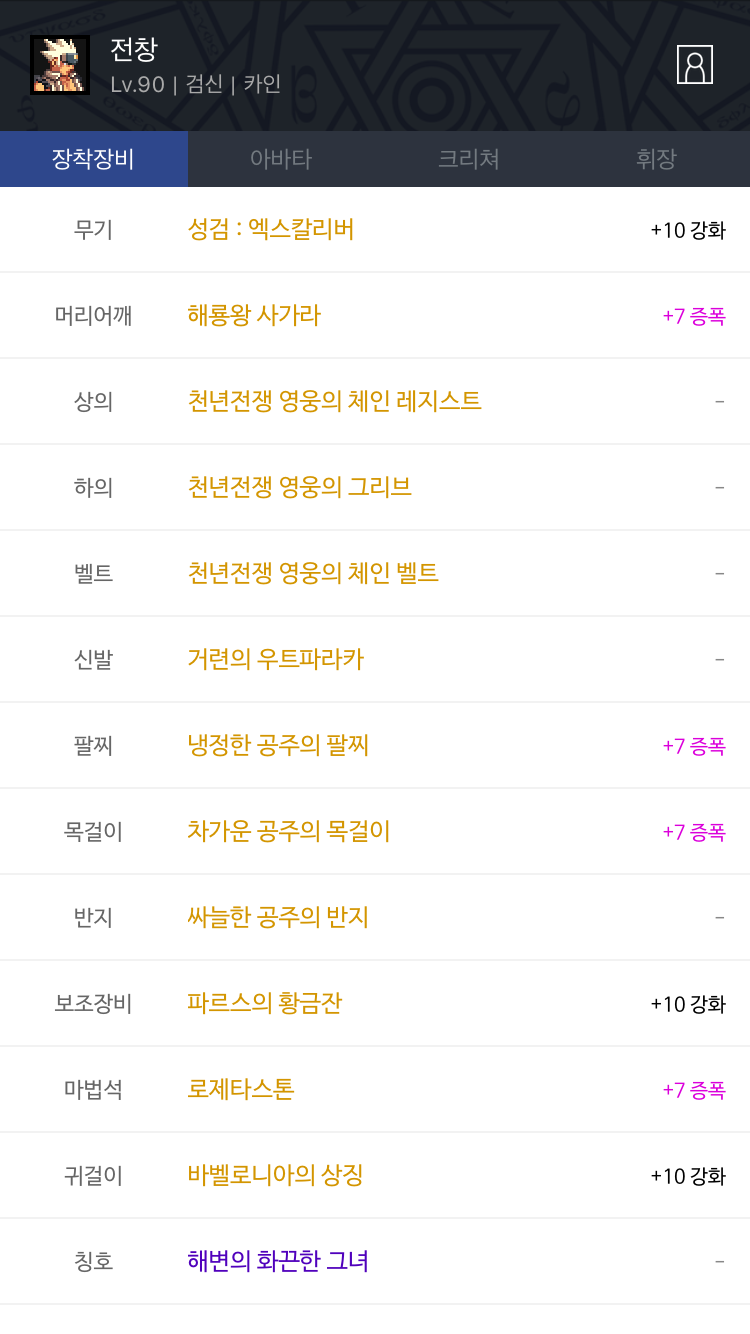
Task: View 천년전쟁 영웅의 체인 벨트 details
Action: [313, 574]
